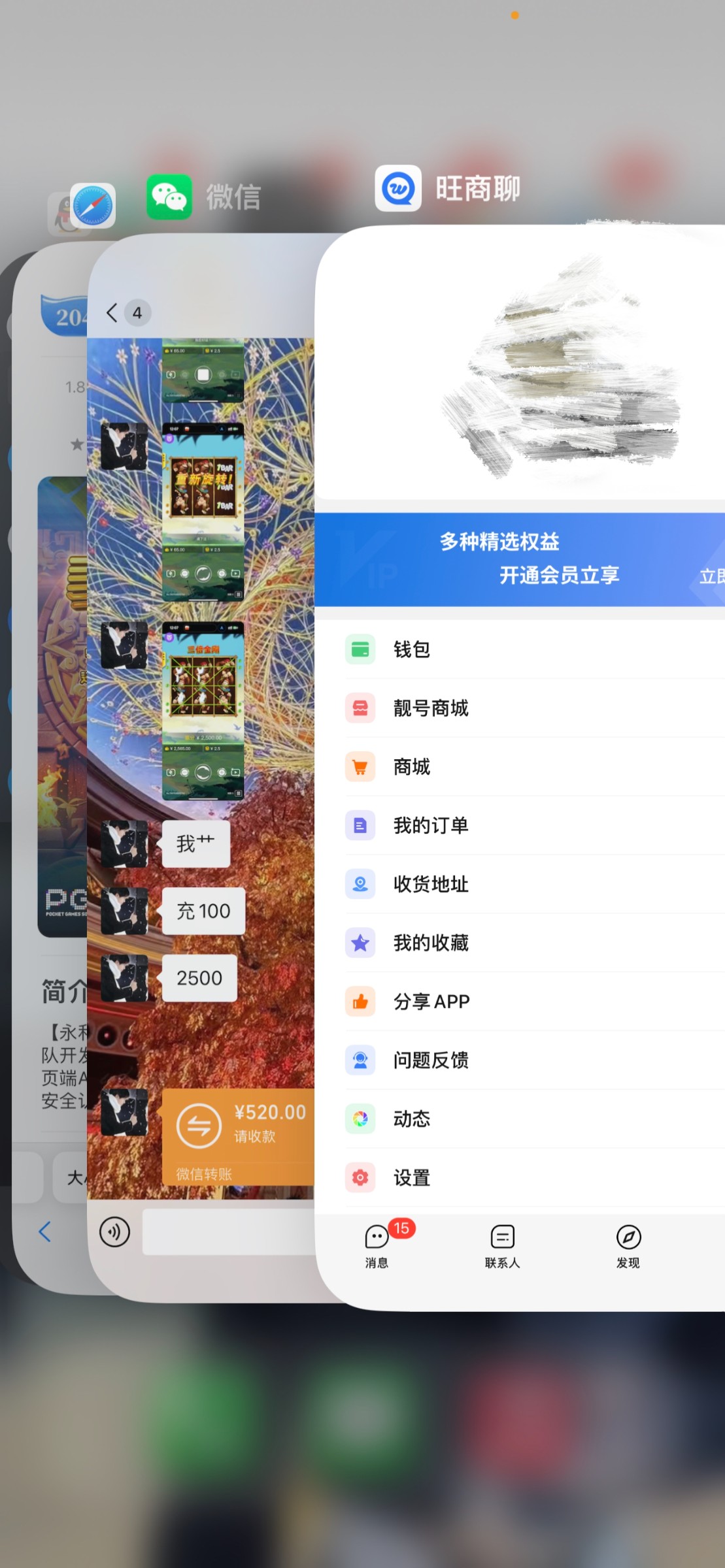Open 收货地址 row
725x1568 pixels.
click(x=430, y=885)
